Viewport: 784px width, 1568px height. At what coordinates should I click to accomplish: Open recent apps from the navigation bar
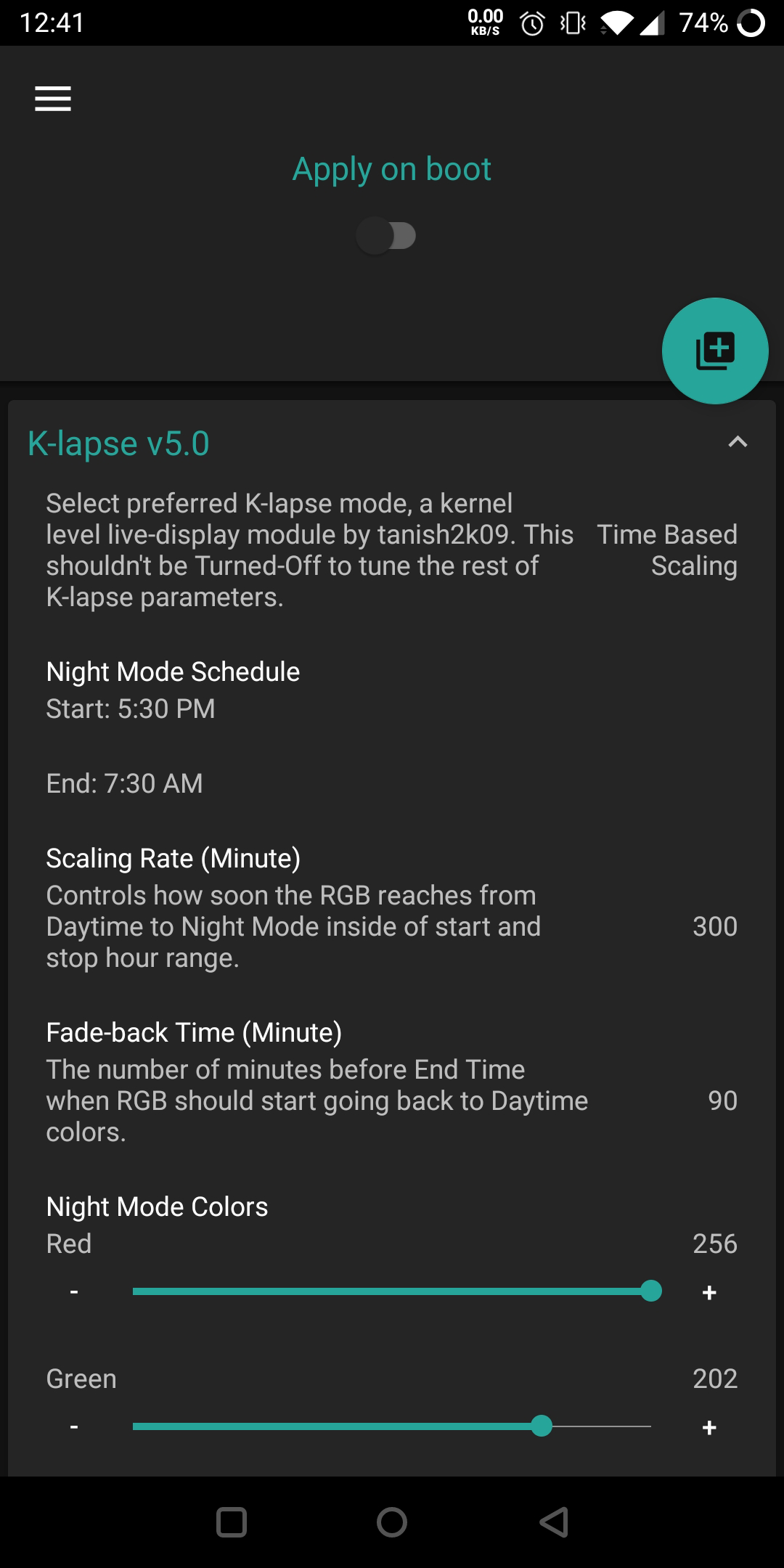click(232, 1522)
